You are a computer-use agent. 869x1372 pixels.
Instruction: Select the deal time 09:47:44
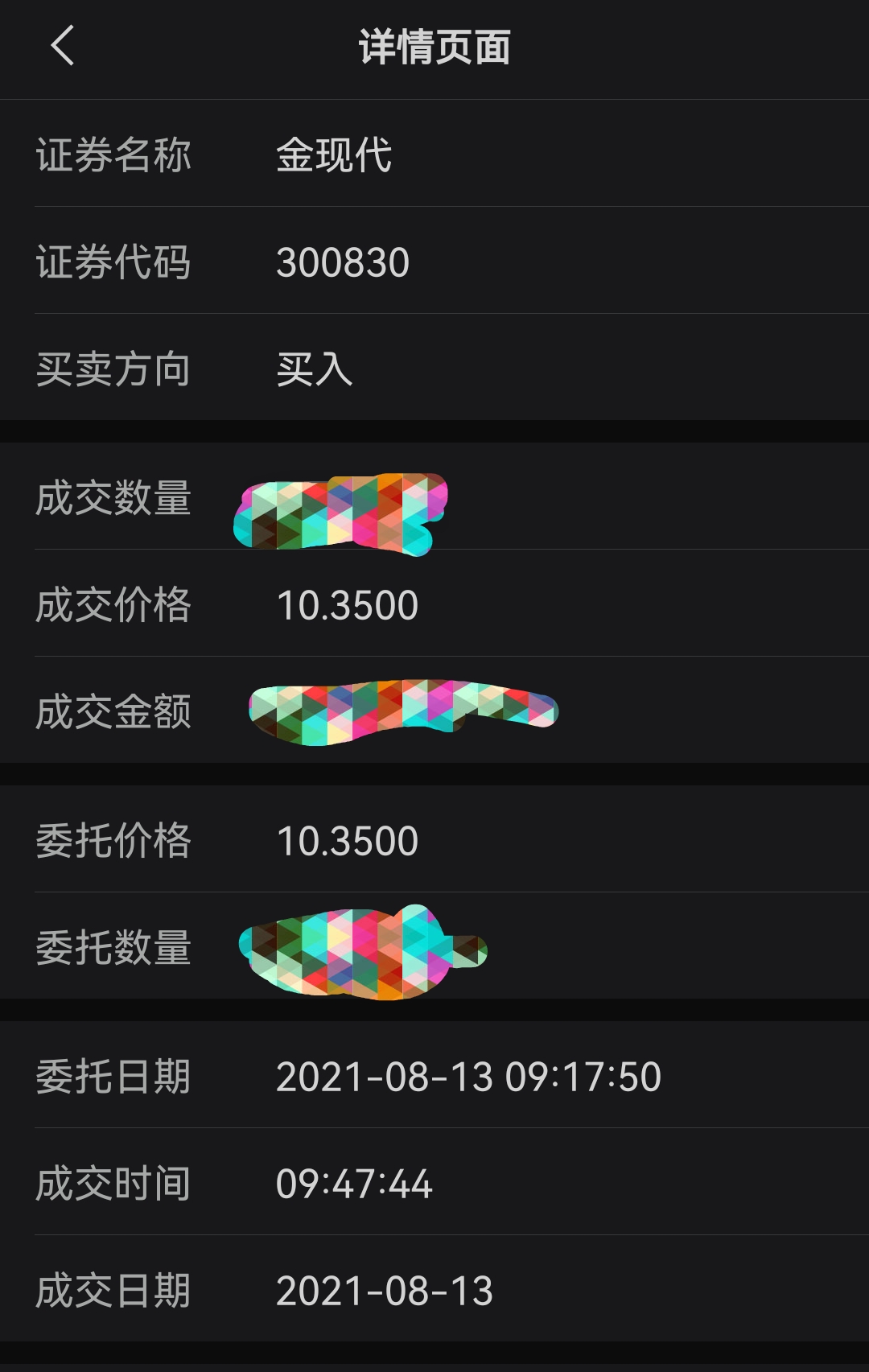click(354, 1182)
